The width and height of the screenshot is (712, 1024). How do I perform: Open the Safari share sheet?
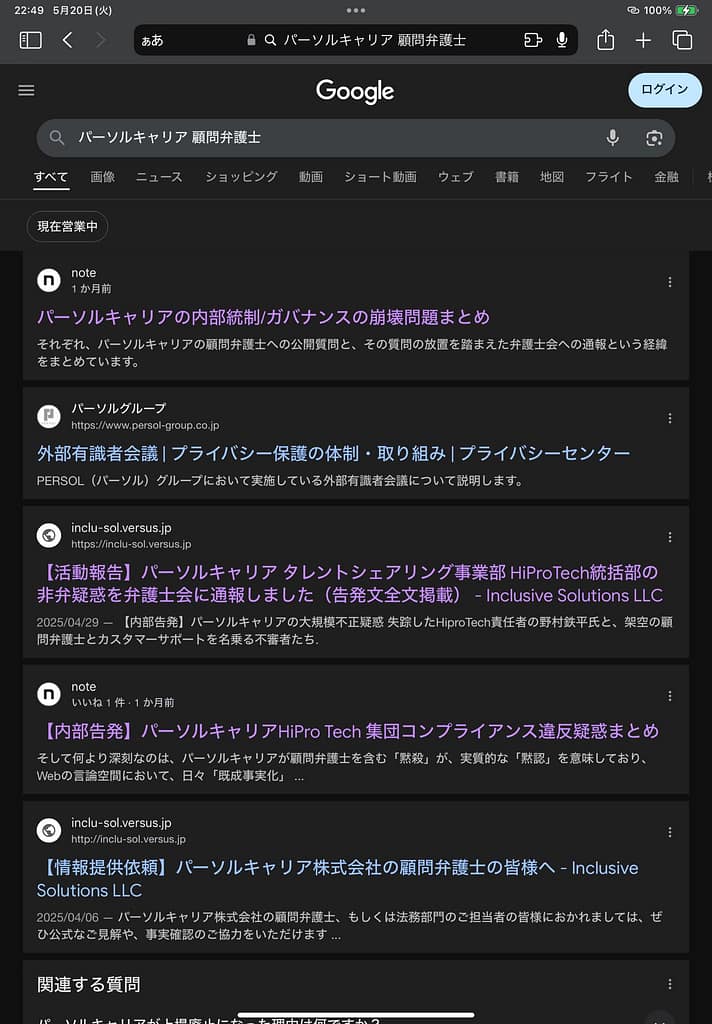605,40
